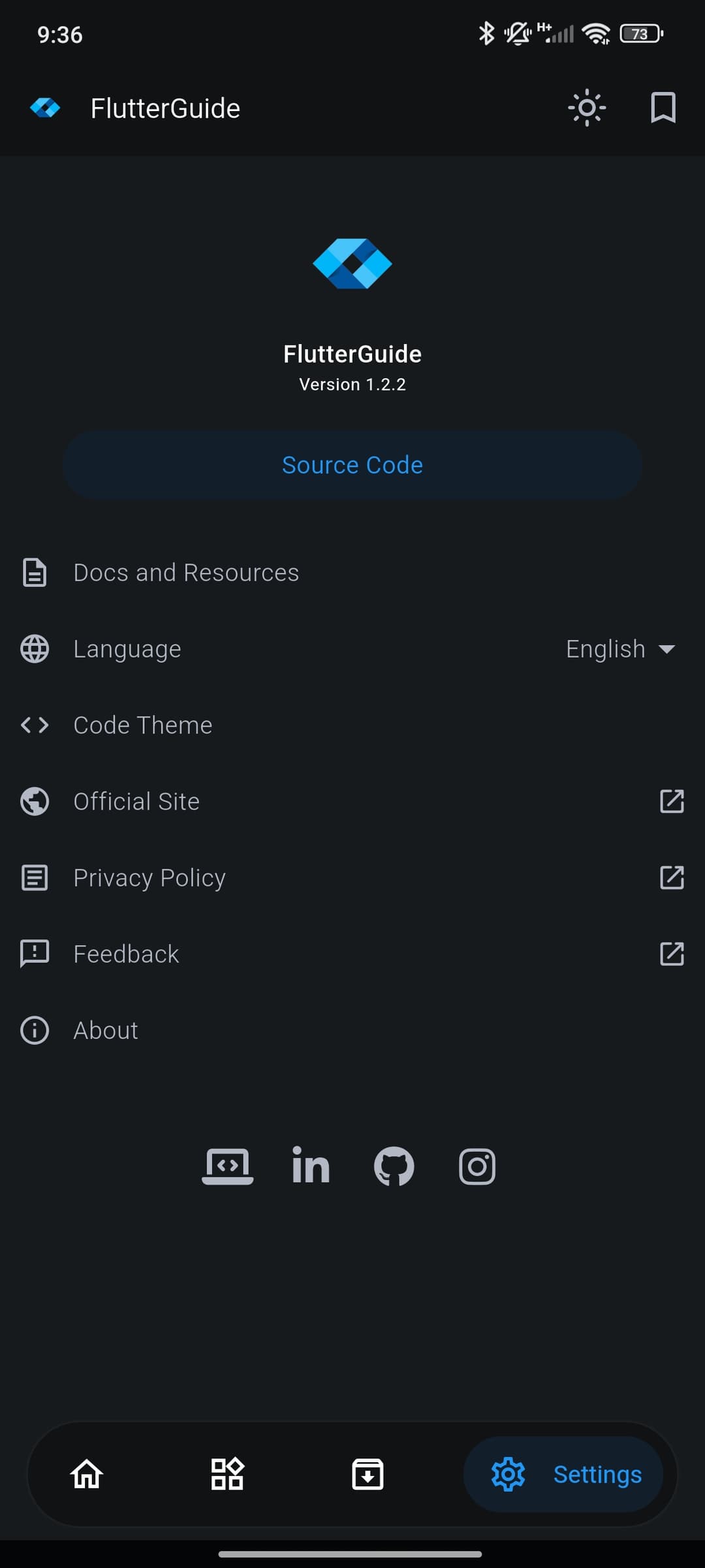Expand the English language dropdown
Viewport: 705px width, 1568px height.
point(620,649)
